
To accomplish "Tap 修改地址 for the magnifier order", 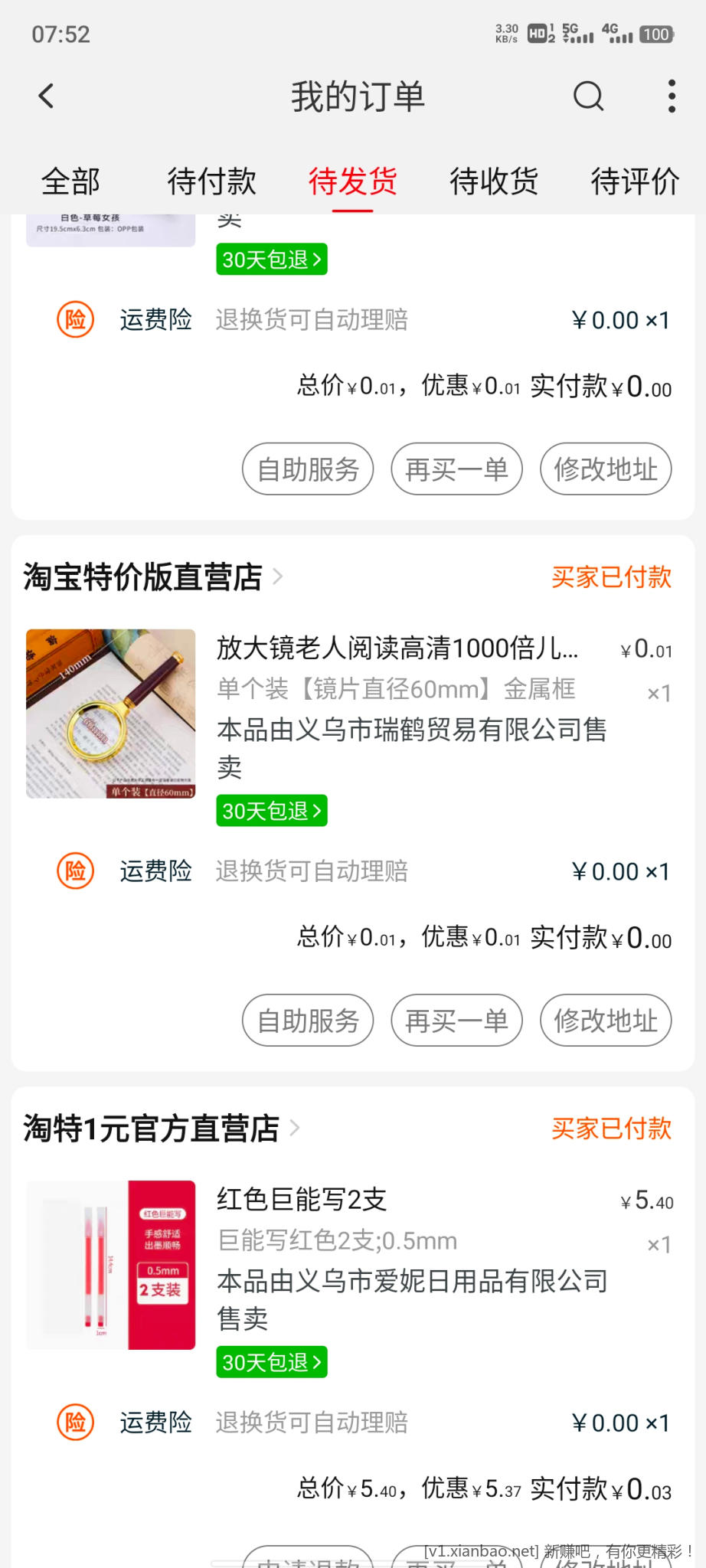I will point(606,1021).
